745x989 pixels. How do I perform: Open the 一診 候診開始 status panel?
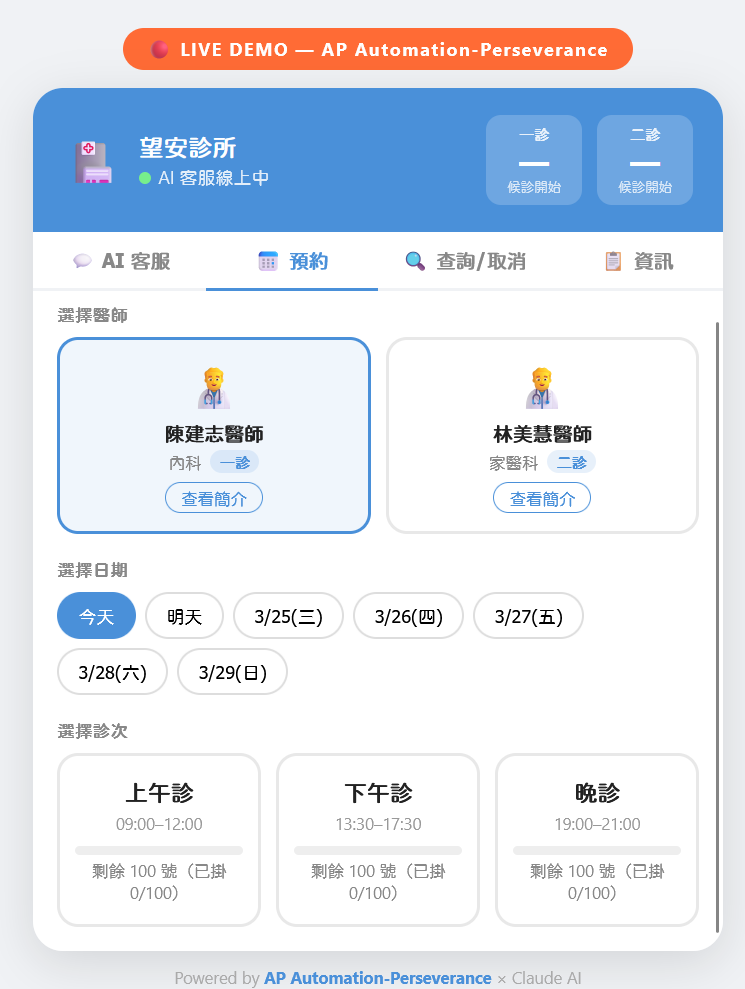point(533,160)
